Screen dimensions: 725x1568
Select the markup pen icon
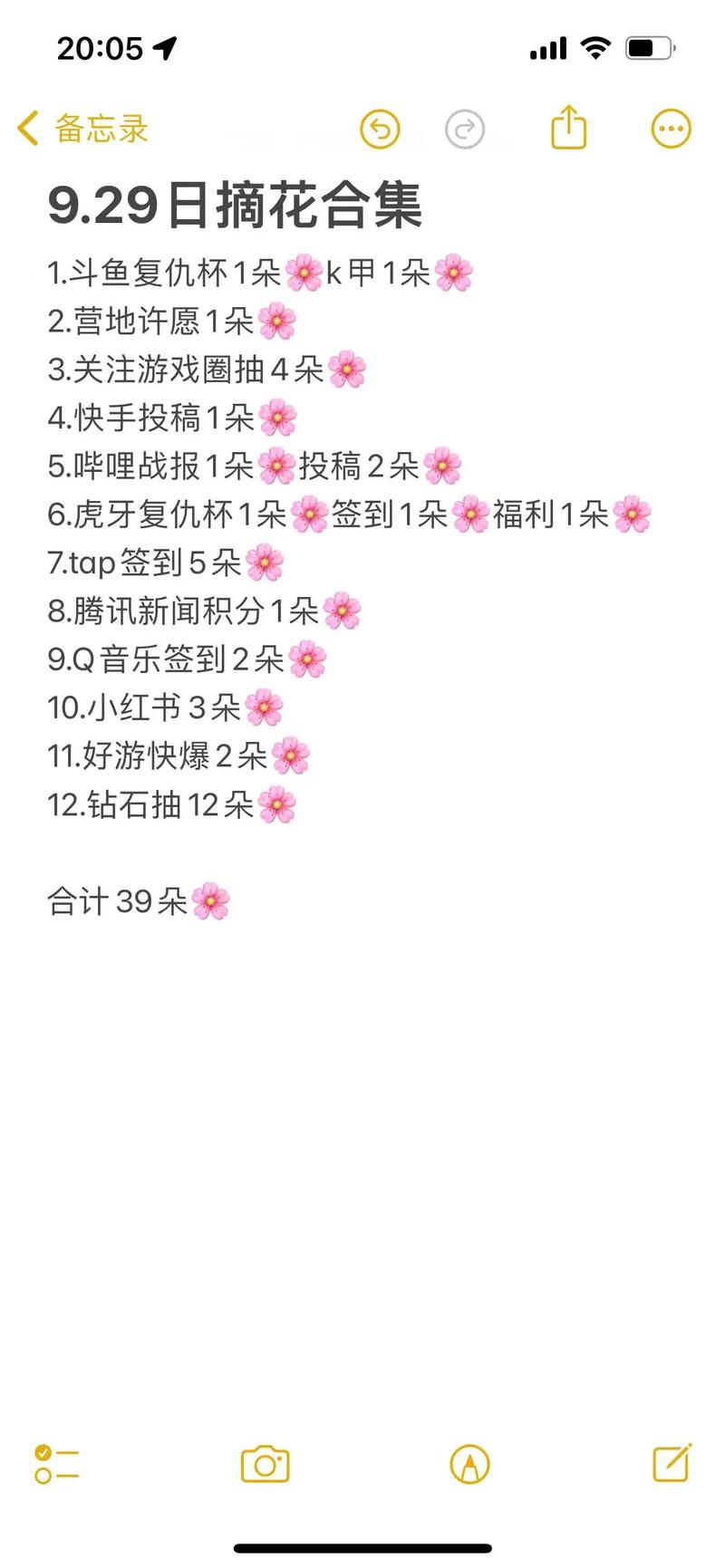[x=470, y=1463]
